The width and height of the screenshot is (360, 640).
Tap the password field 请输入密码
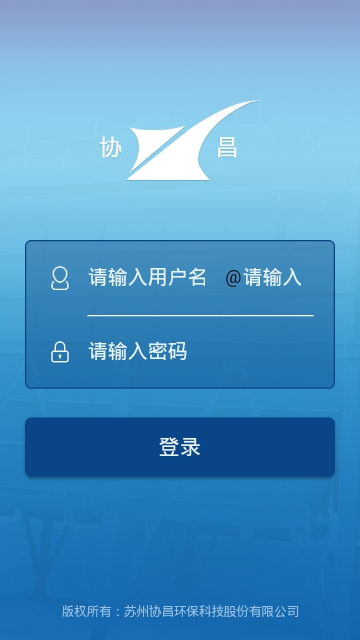pyautogui.click(x=200, y=351)
